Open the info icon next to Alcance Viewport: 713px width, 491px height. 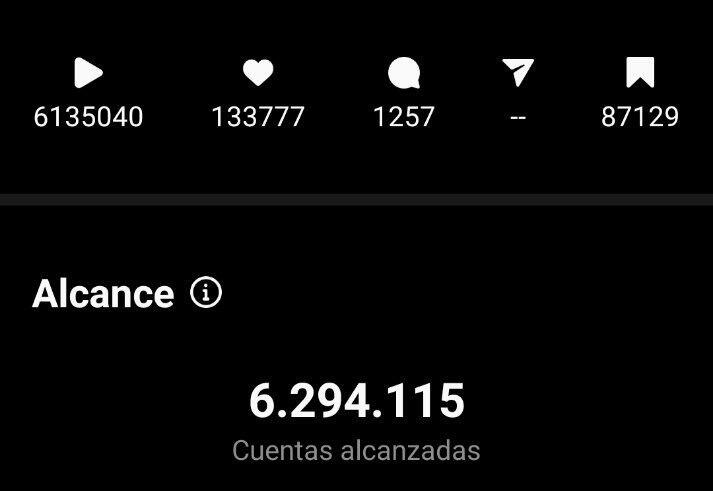206,293
